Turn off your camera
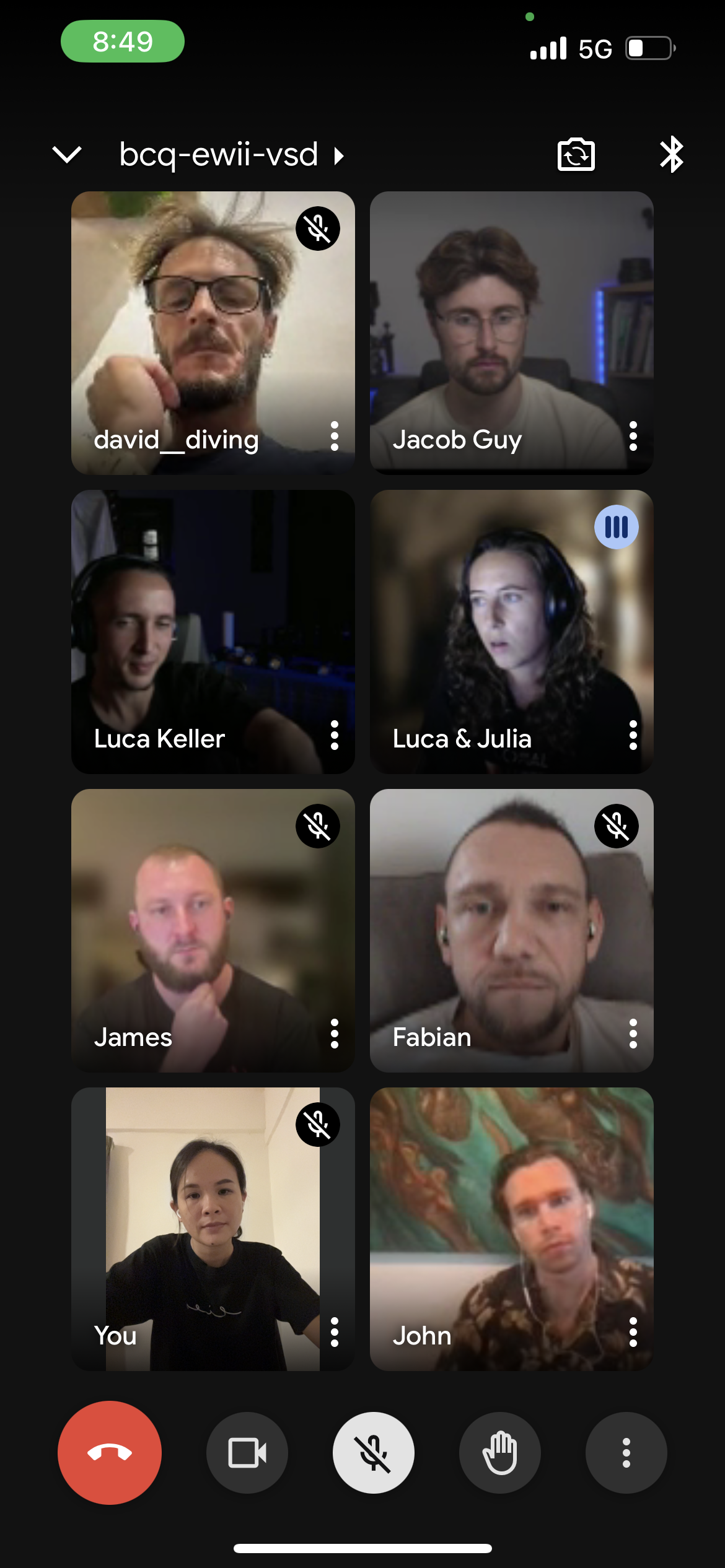The height and width of the screenshot is (1568, 725). pyautogui.click(x=247, y=1452)
